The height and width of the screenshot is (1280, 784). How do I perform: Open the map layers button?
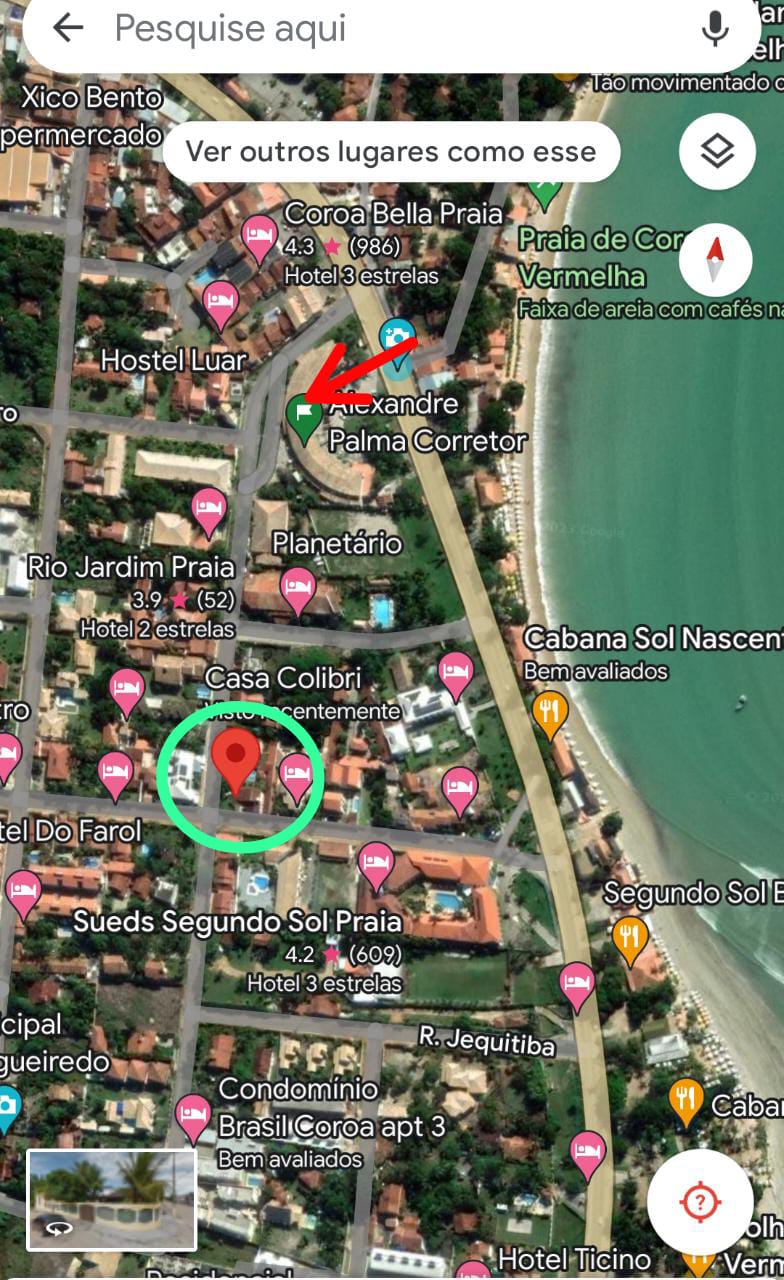click(717, 152)
